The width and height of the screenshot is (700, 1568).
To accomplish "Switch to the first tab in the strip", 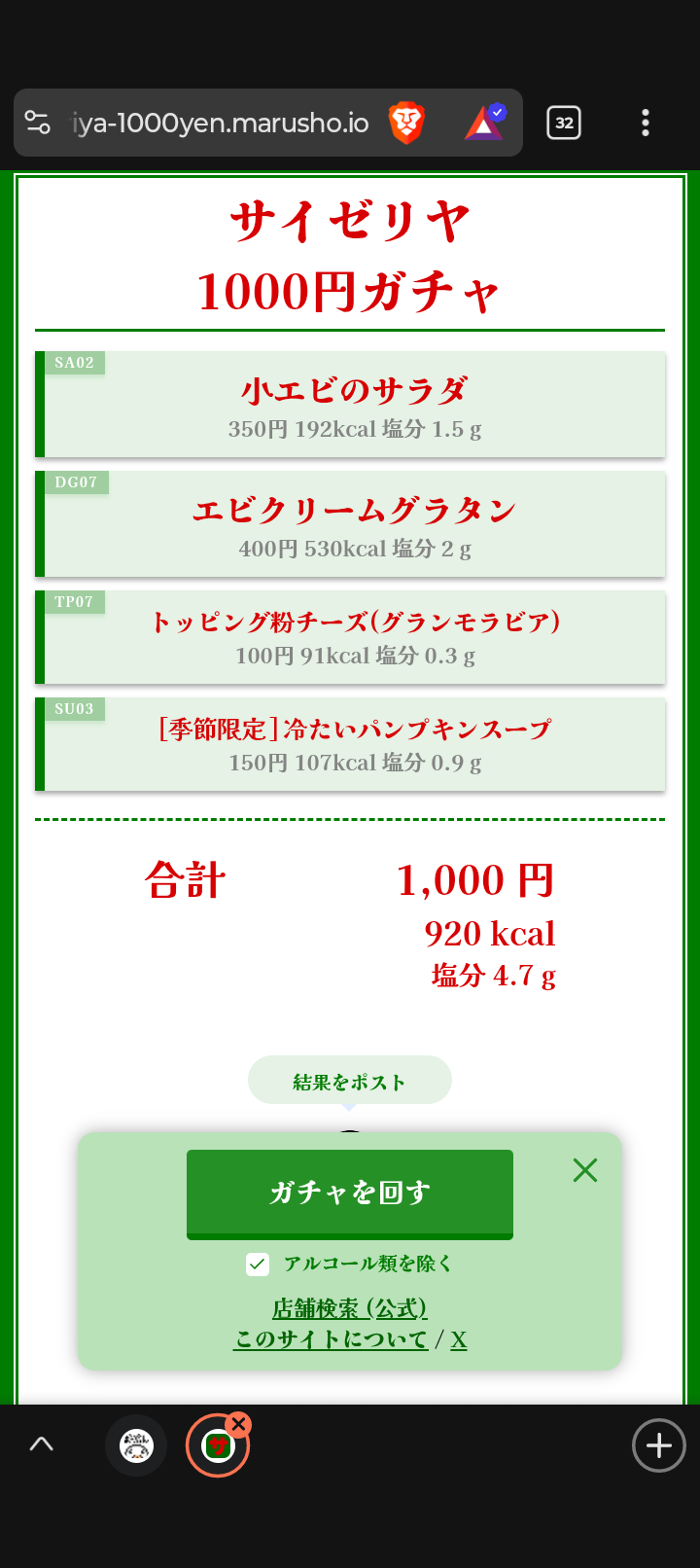I will pyautogui.click(x=136, y=1445).
